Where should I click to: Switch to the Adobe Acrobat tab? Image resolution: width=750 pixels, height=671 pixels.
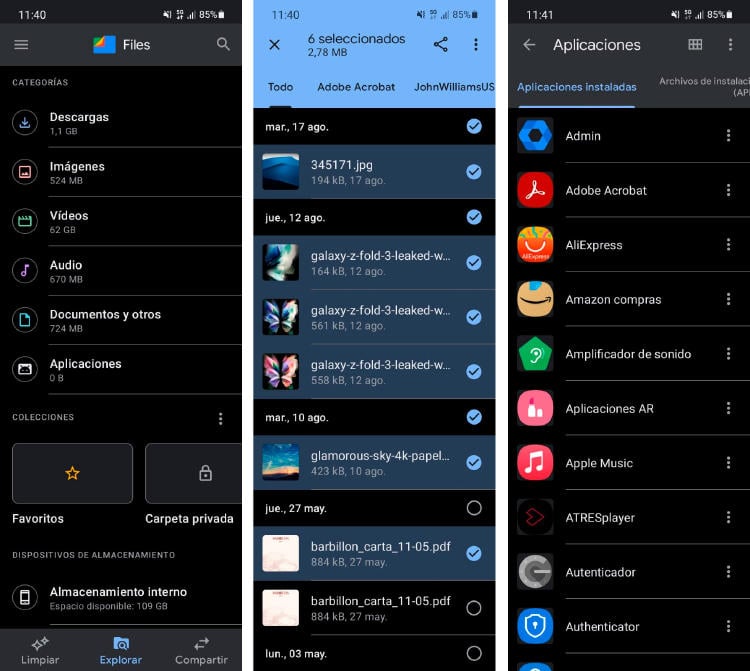(356, 87)
